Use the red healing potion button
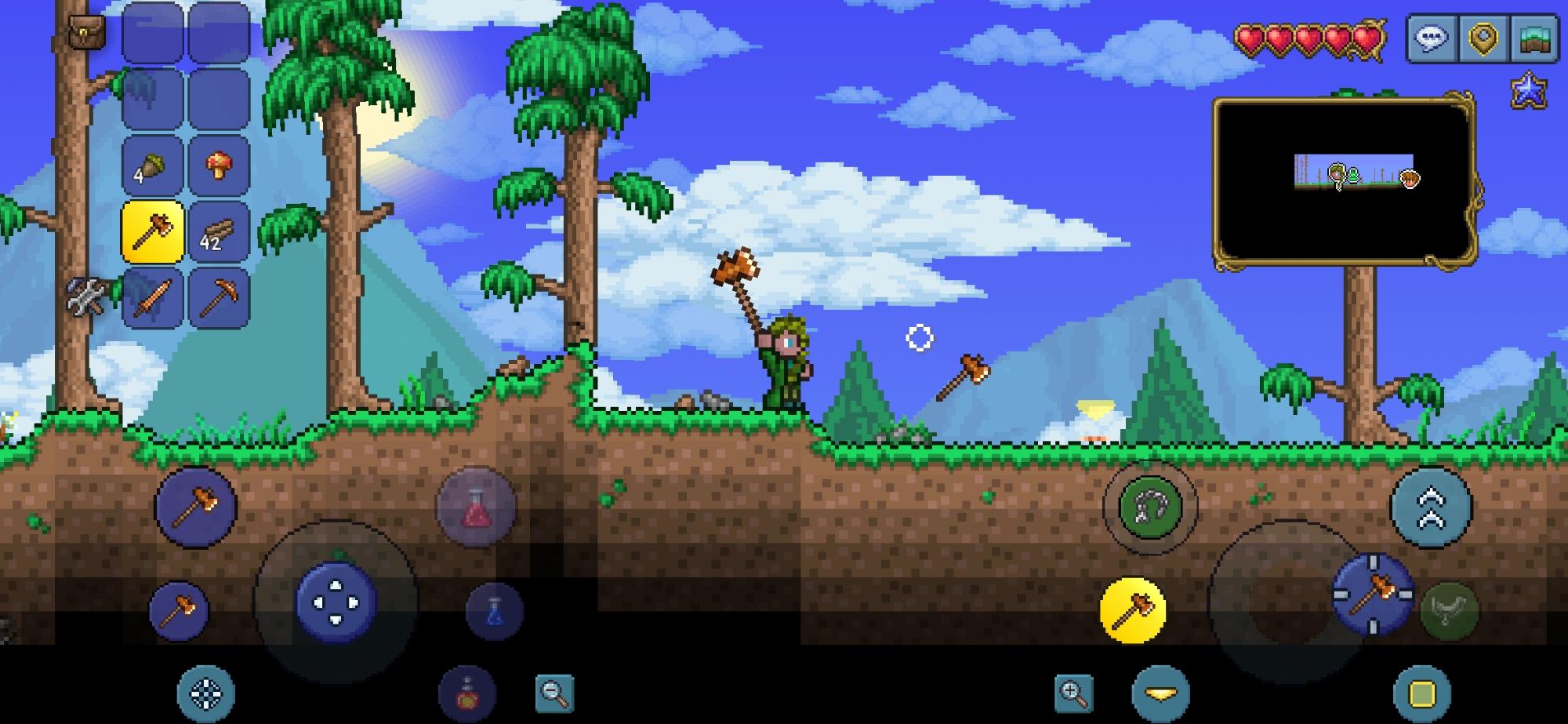1568x724 pixels. pyautogui.click(x=476, y=508)
